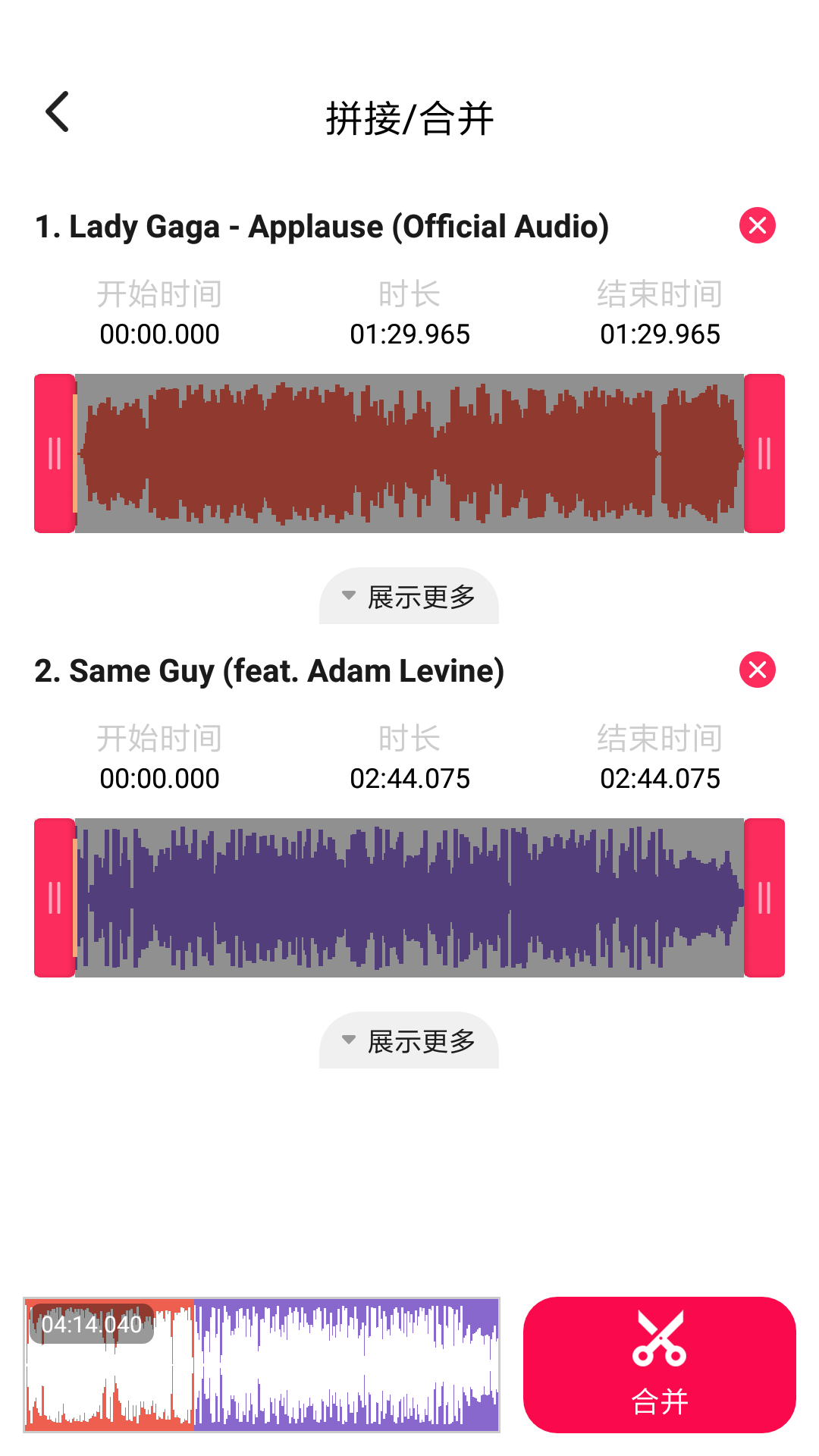Image resolution: width=819 pixels, height=1456 pixels.
Task: Expand 展示更多 under the Same Guy track
Action: tap(409, 1041)
